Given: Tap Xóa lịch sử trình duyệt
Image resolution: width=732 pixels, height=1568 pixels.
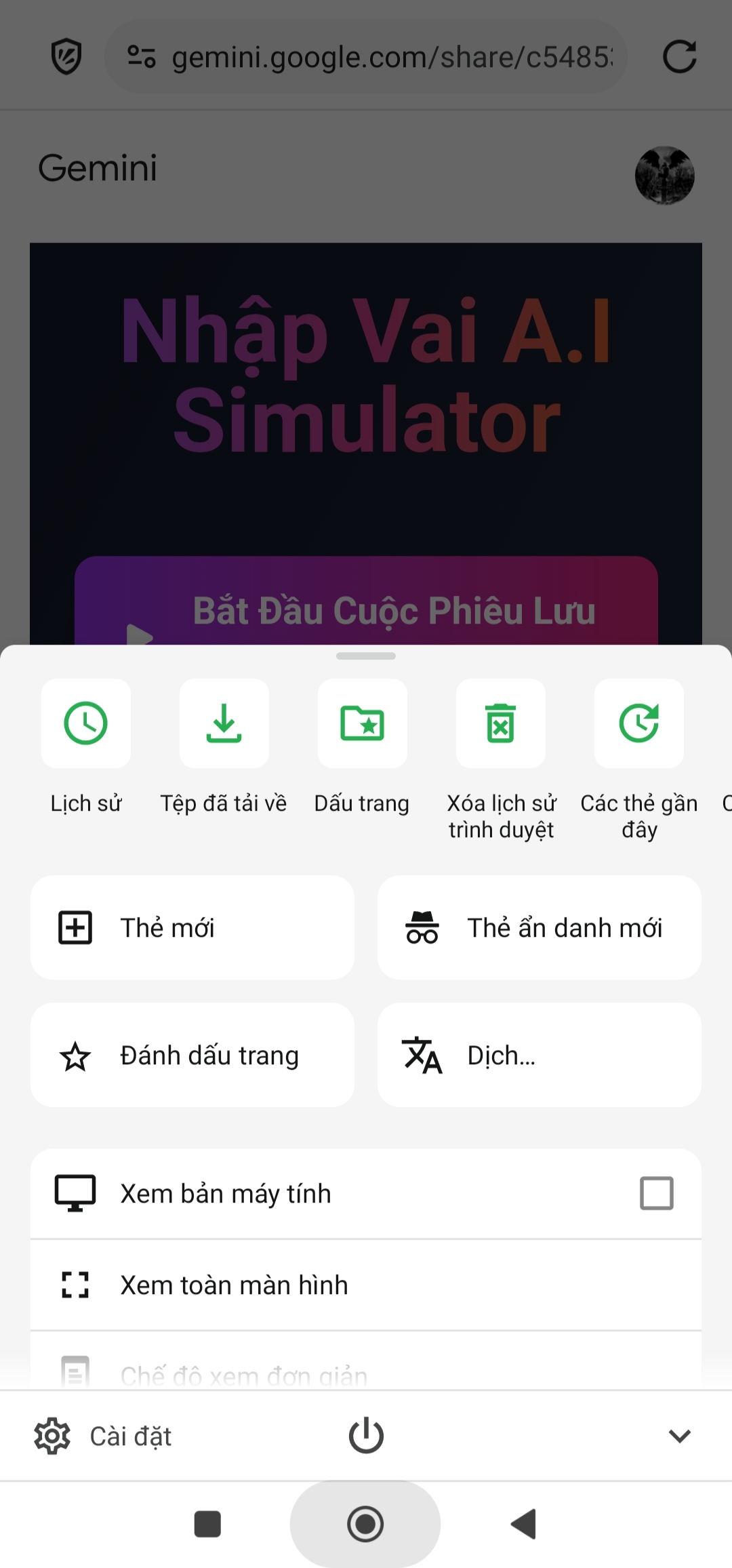Looking at the screenshot, I should [x=500, y=724].
